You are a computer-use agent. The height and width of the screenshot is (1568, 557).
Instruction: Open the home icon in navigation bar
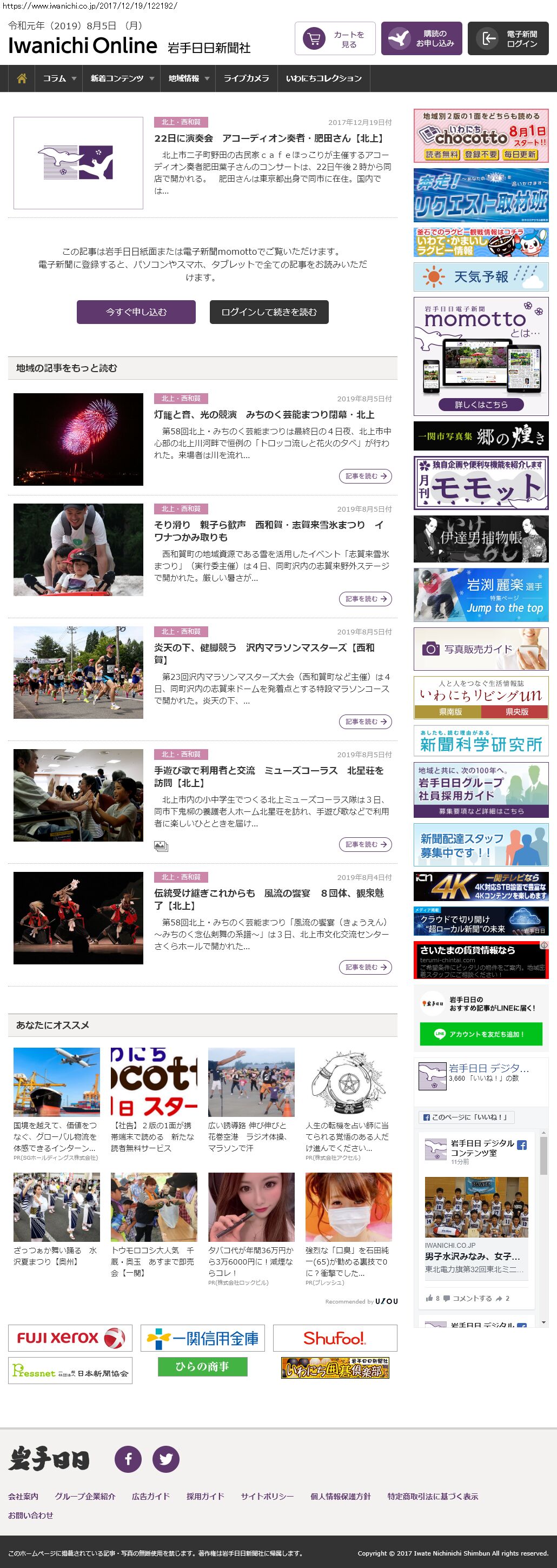(x=22, y=78)
